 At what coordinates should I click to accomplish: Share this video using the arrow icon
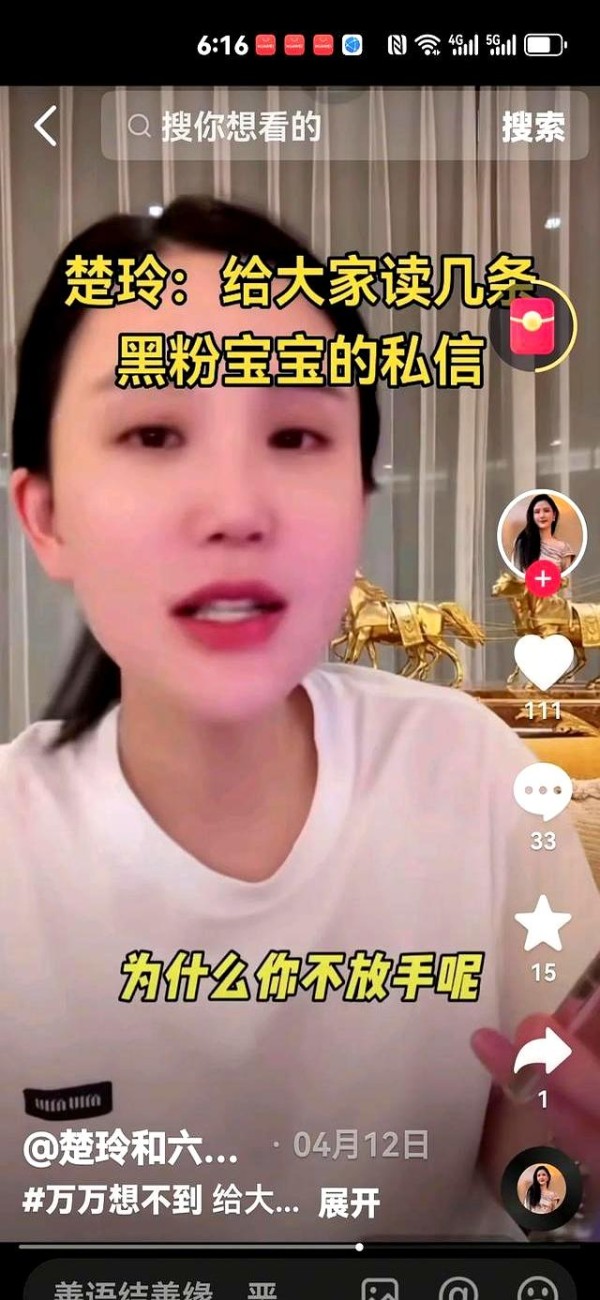point(543,1052)
